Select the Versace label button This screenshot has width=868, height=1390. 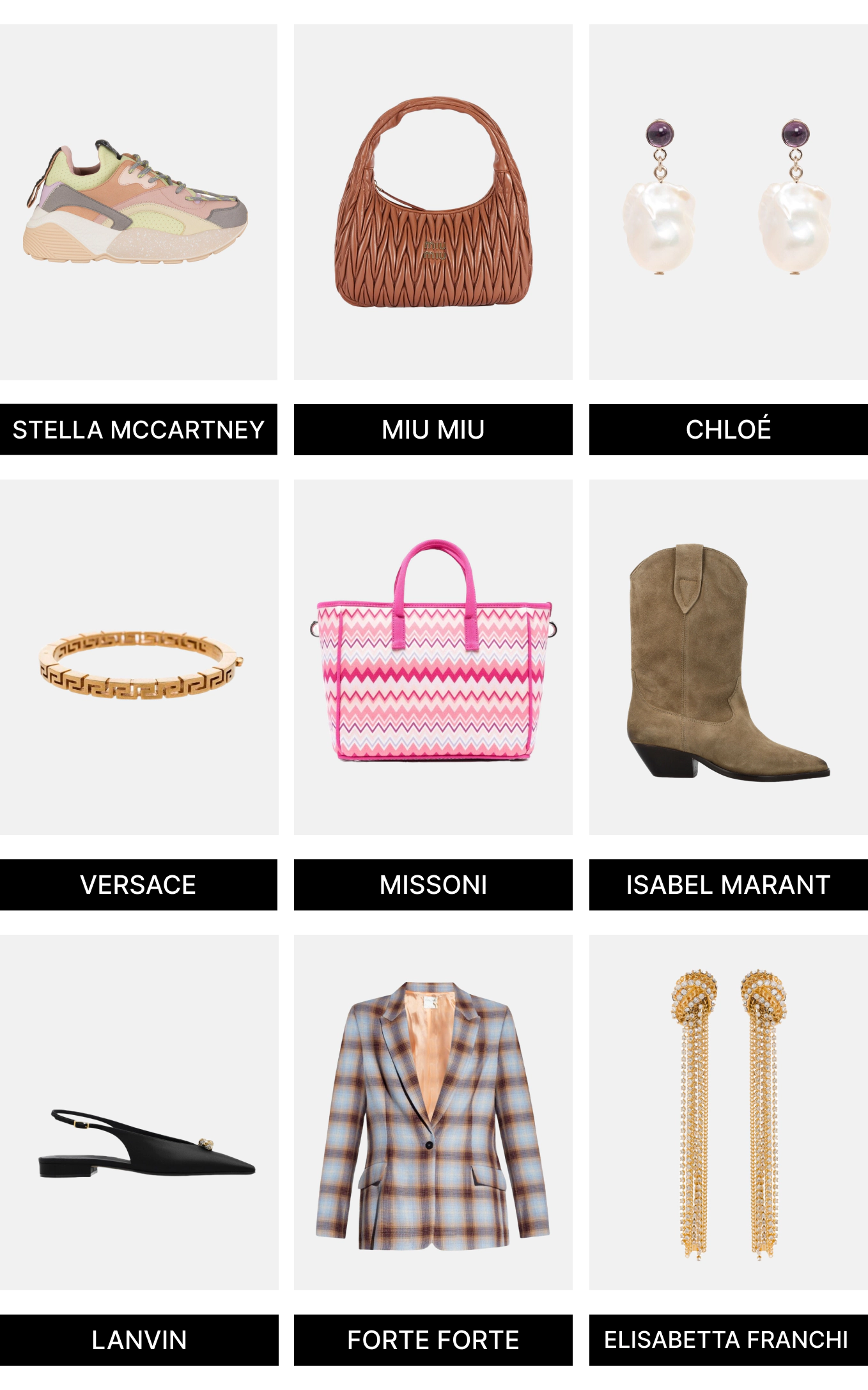click(139, 884)
